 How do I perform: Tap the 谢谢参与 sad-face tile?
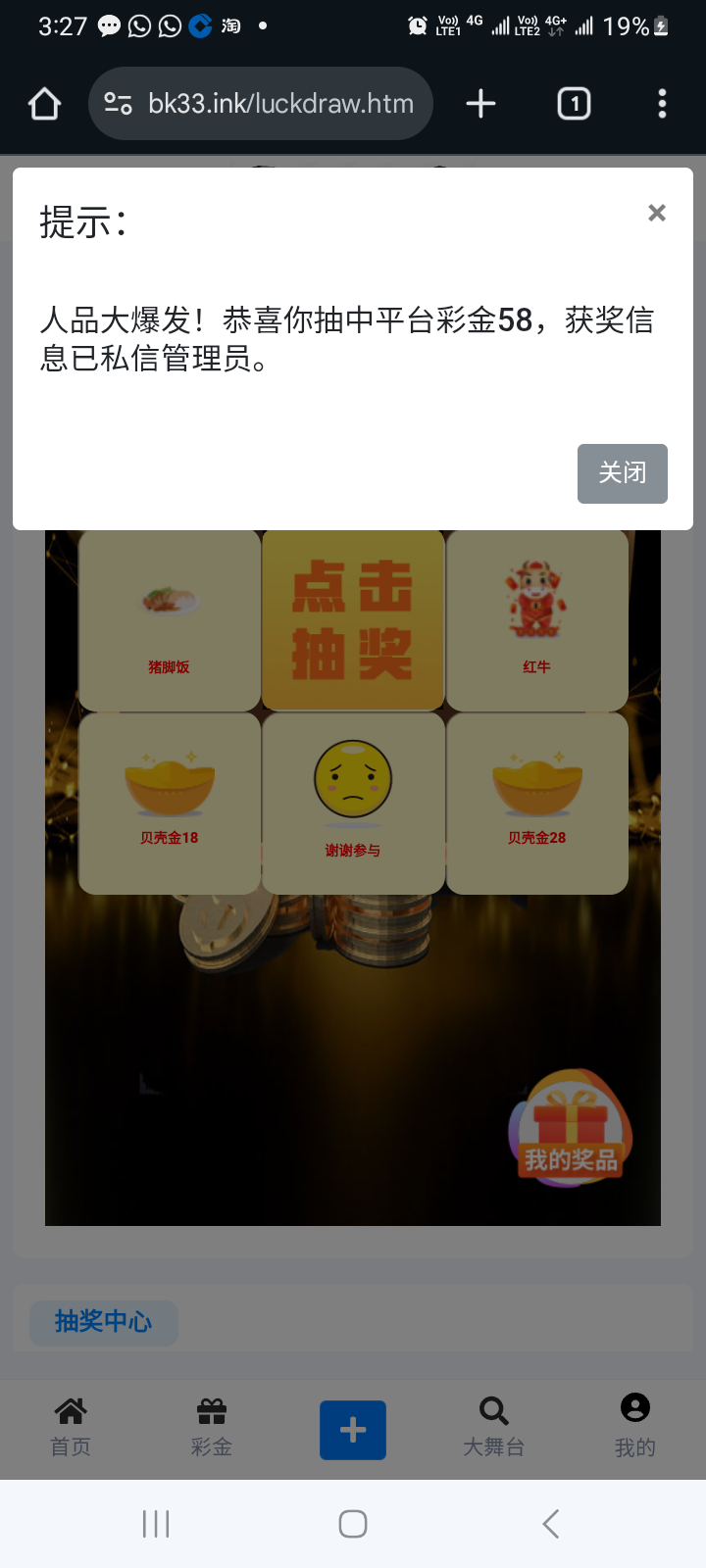click(x=353, y=802)
